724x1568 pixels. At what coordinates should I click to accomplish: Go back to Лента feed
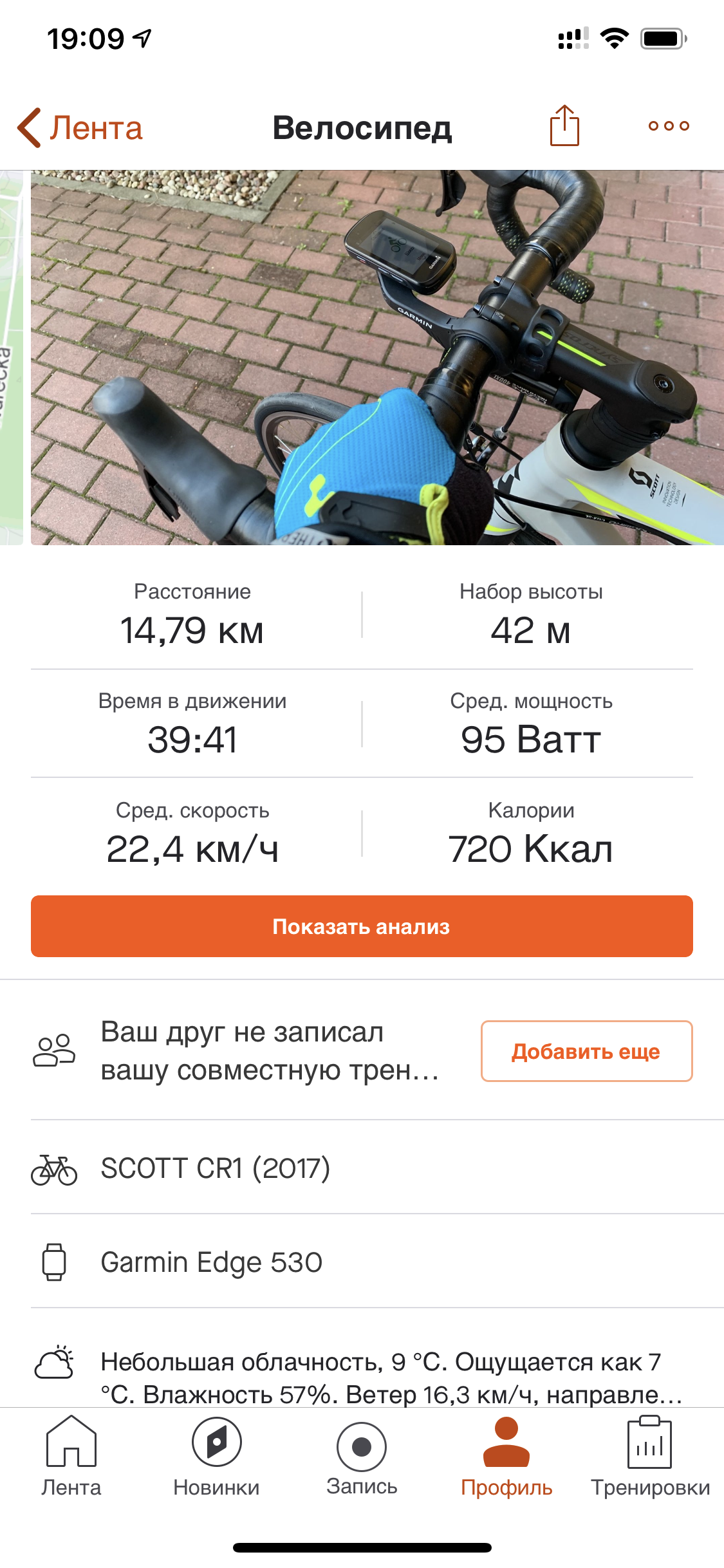(80, 127)
